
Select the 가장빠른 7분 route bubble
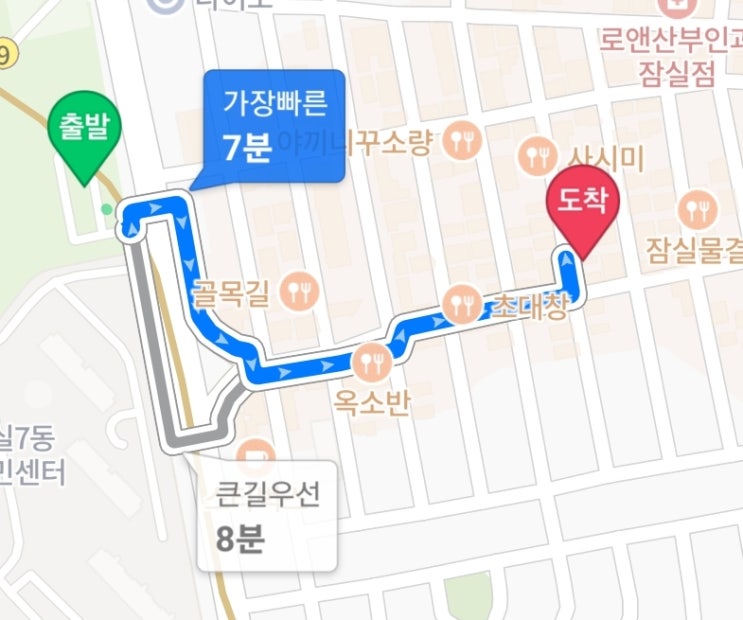click(274, 126)
